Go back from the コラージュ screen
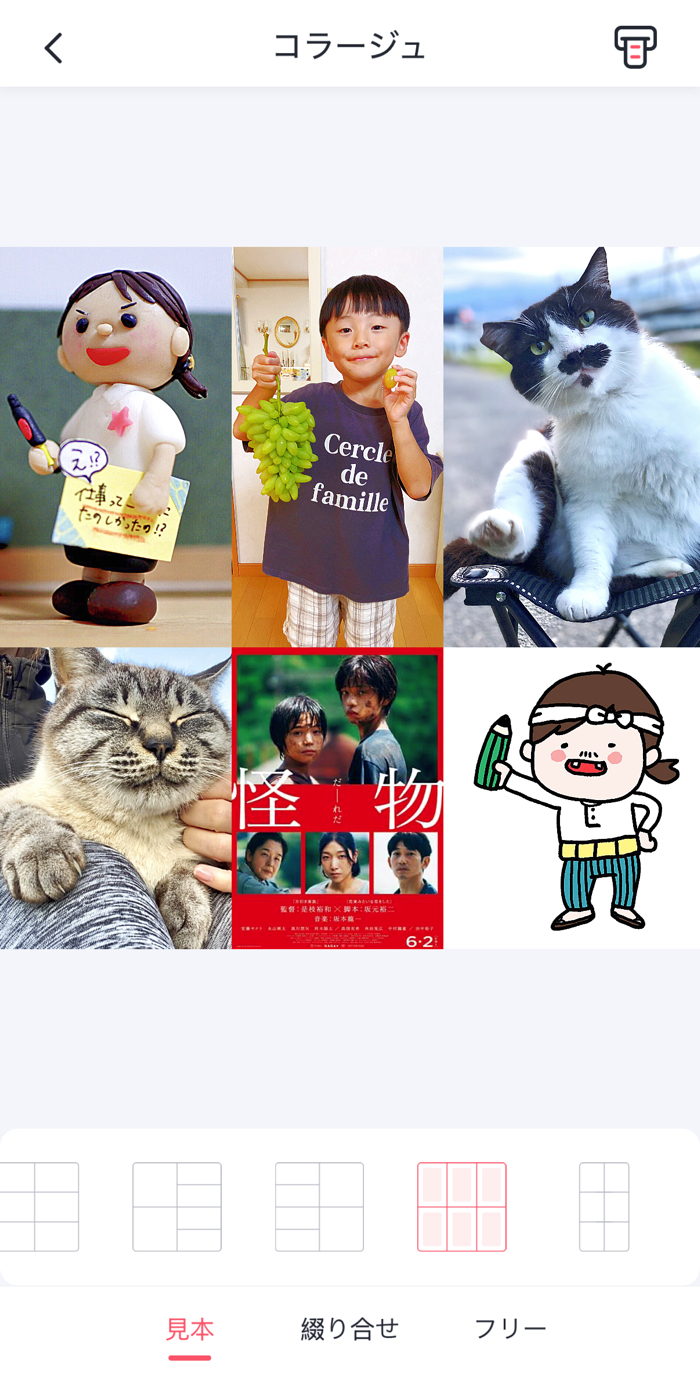The width and height of the screenshot is (700, 1376). tap(54, 47)
